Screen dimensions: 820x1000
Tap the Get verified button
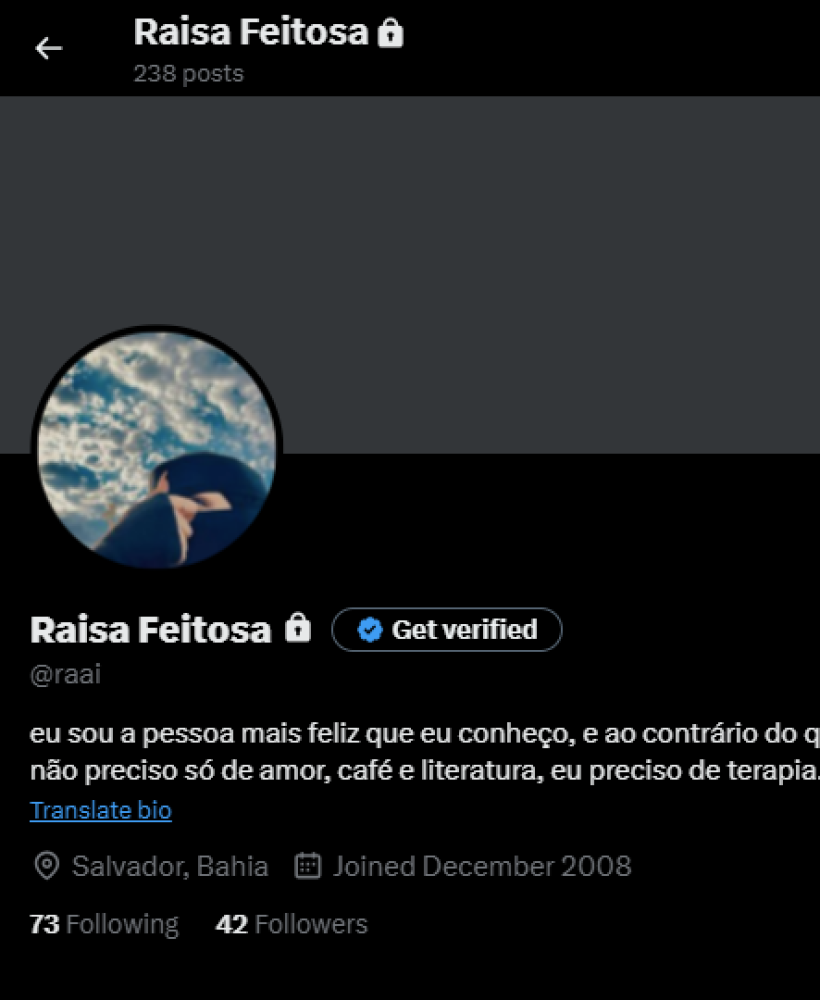pyautogui.click(x=447, y=630)
